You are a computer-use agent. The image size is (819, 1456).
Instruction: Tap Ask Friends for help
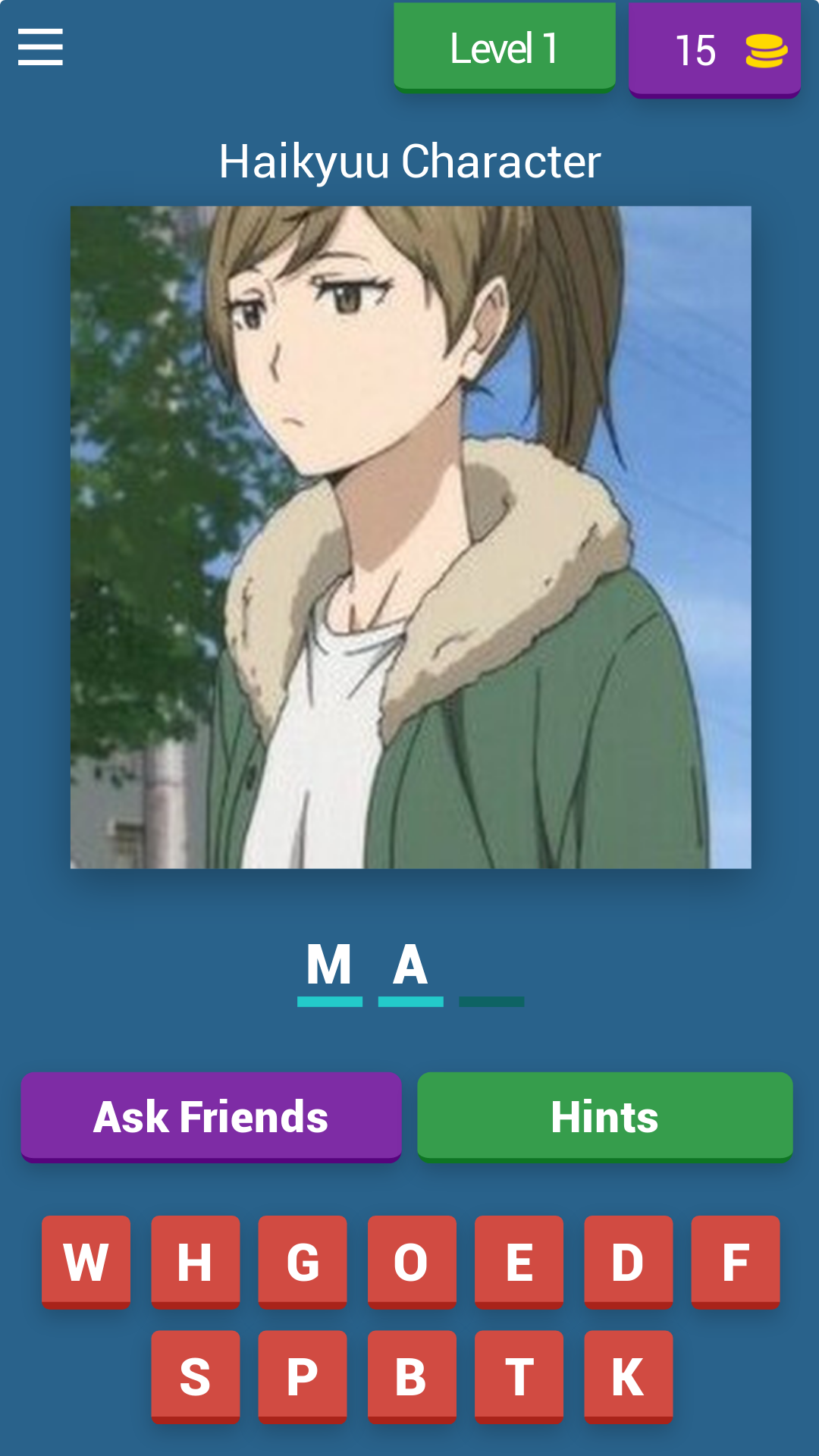pyautogui.click(x=211, y=1116)
